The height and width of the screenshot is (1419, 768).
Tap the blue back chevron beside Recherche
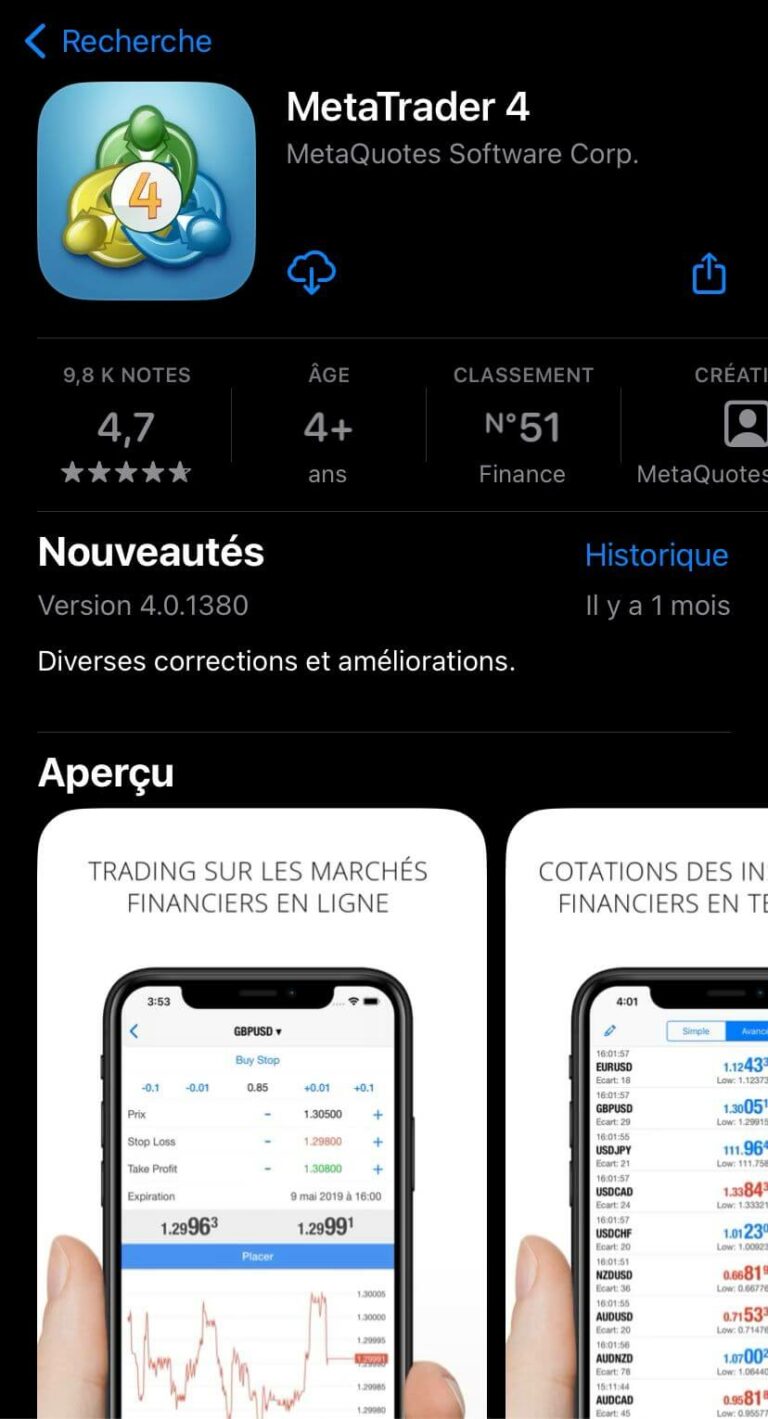click(x=35, y=41)
